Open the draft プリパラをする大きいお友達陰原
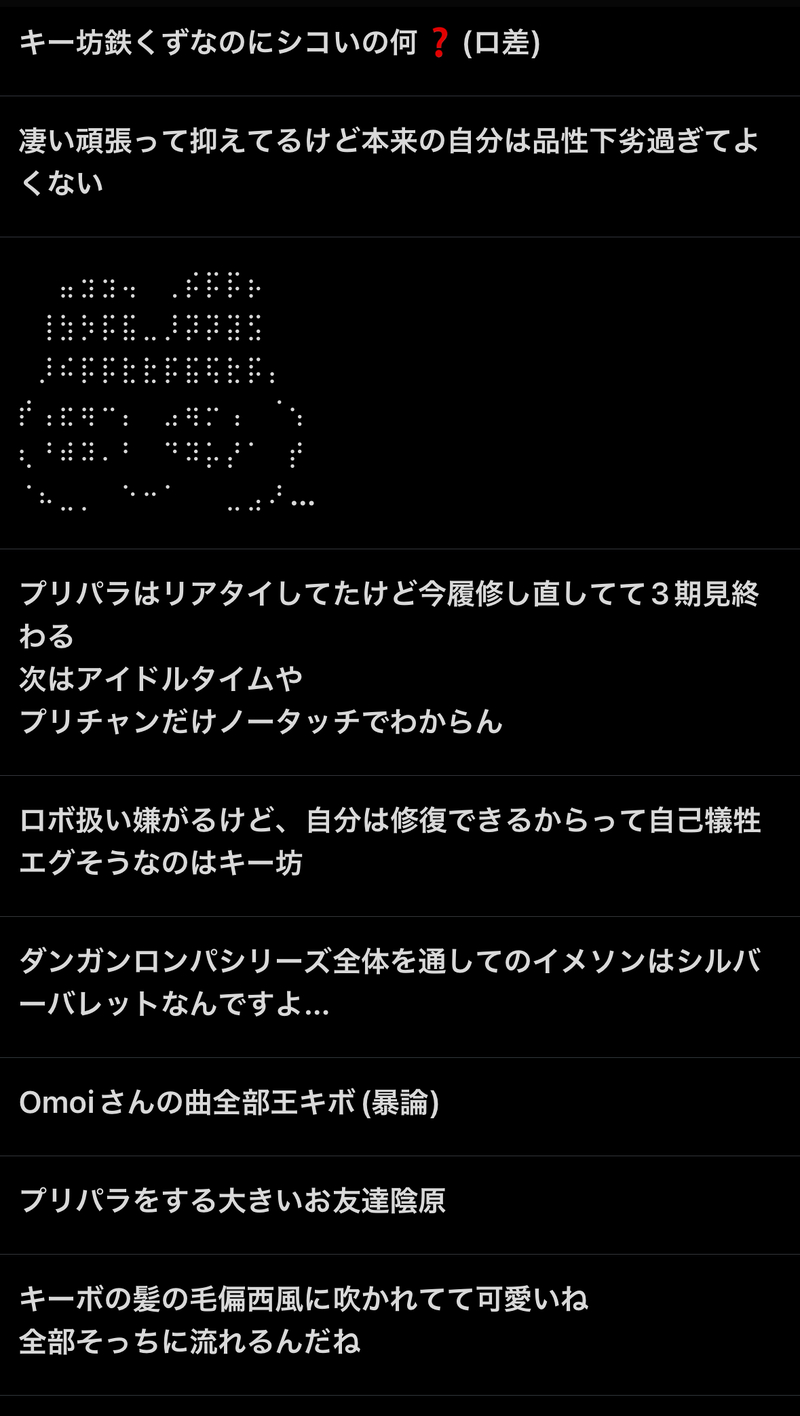800x1416 pixels. tap(232, 1201)
